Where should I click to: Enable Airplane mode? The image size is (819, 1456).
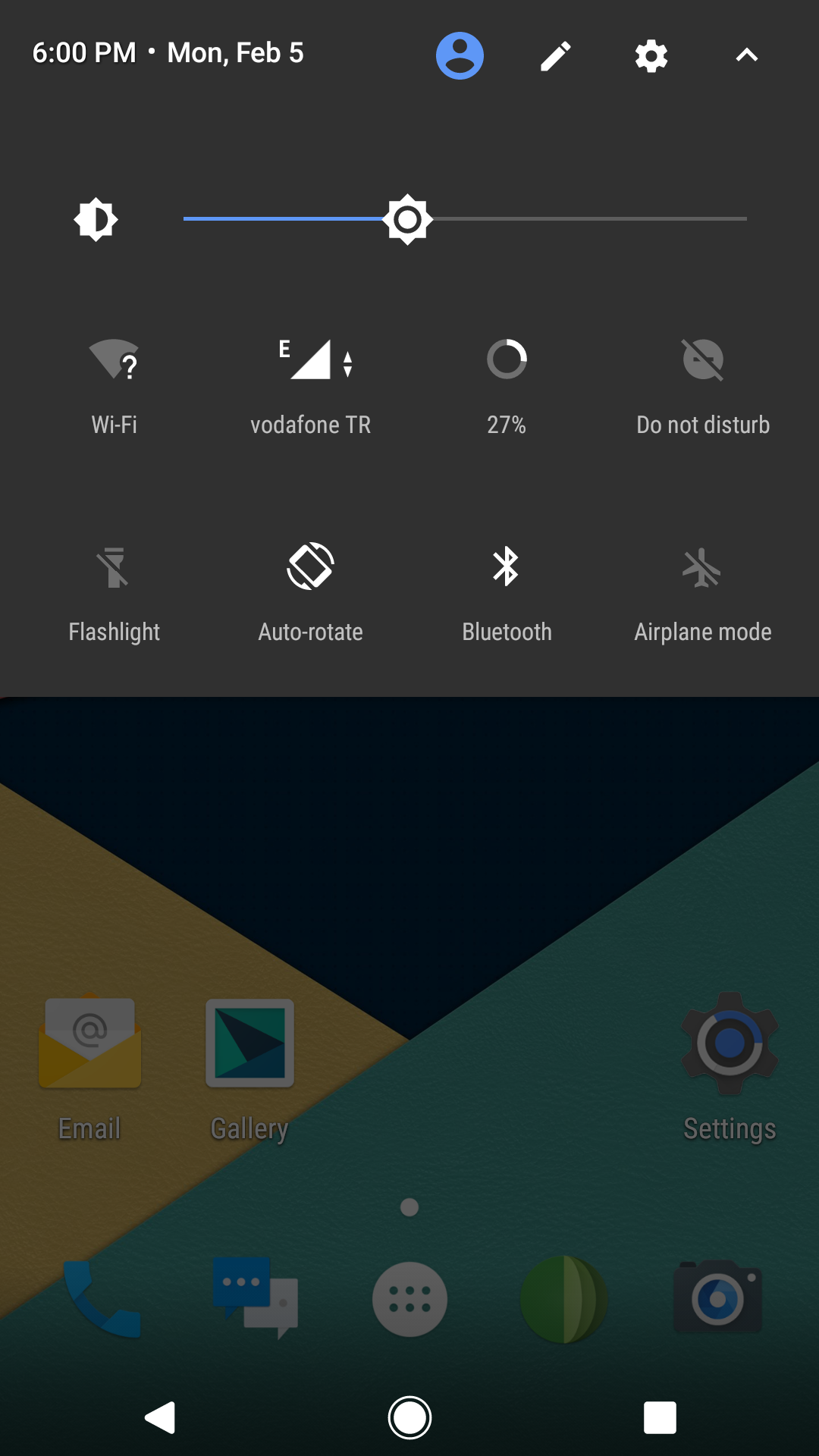703,567
